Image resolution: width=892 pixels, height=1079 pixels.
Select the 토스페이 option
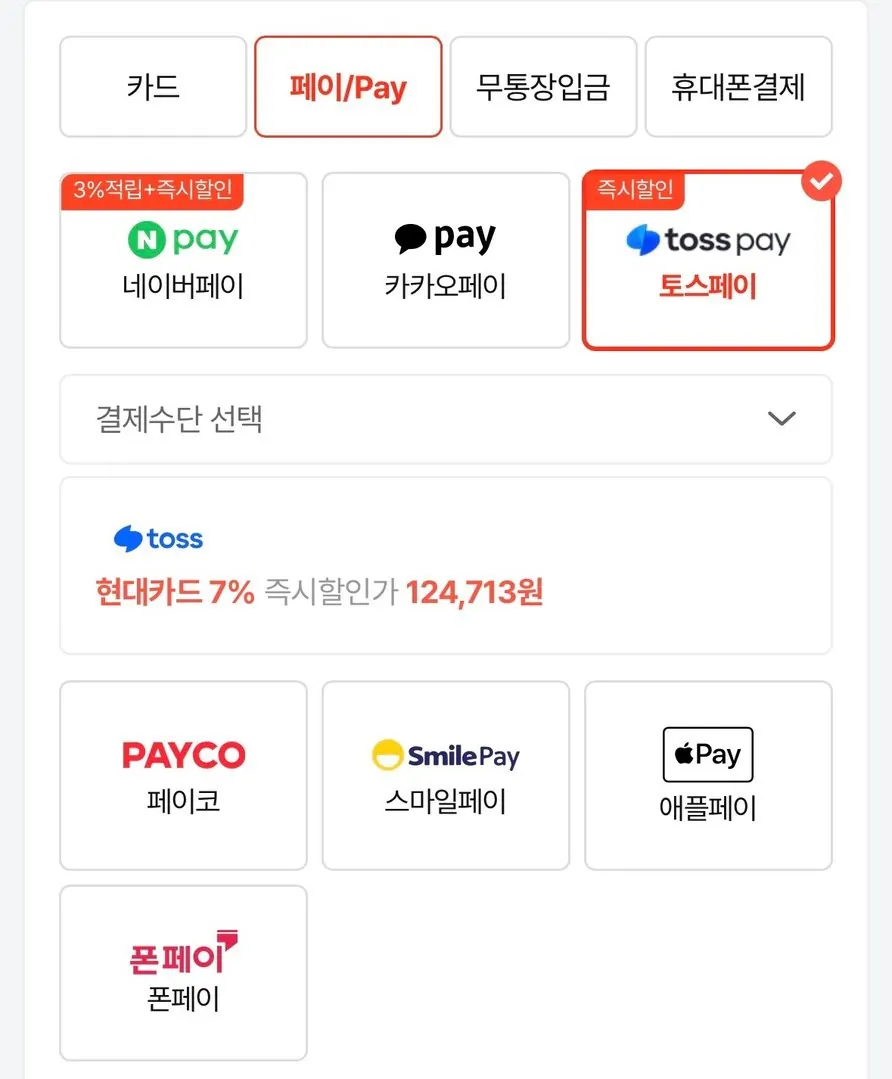pyautogui.click(x=708, y=261)
